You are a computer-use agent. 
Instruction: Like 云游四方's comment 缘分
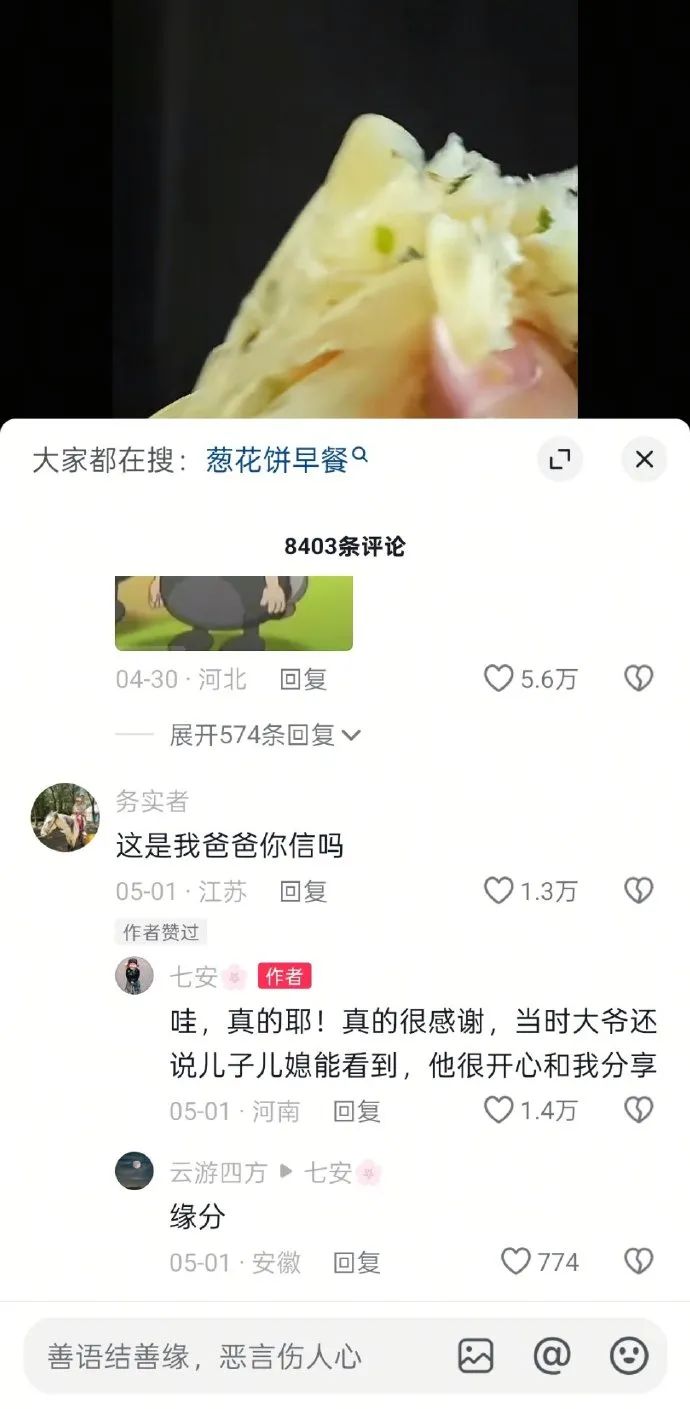click(540, 1262)
